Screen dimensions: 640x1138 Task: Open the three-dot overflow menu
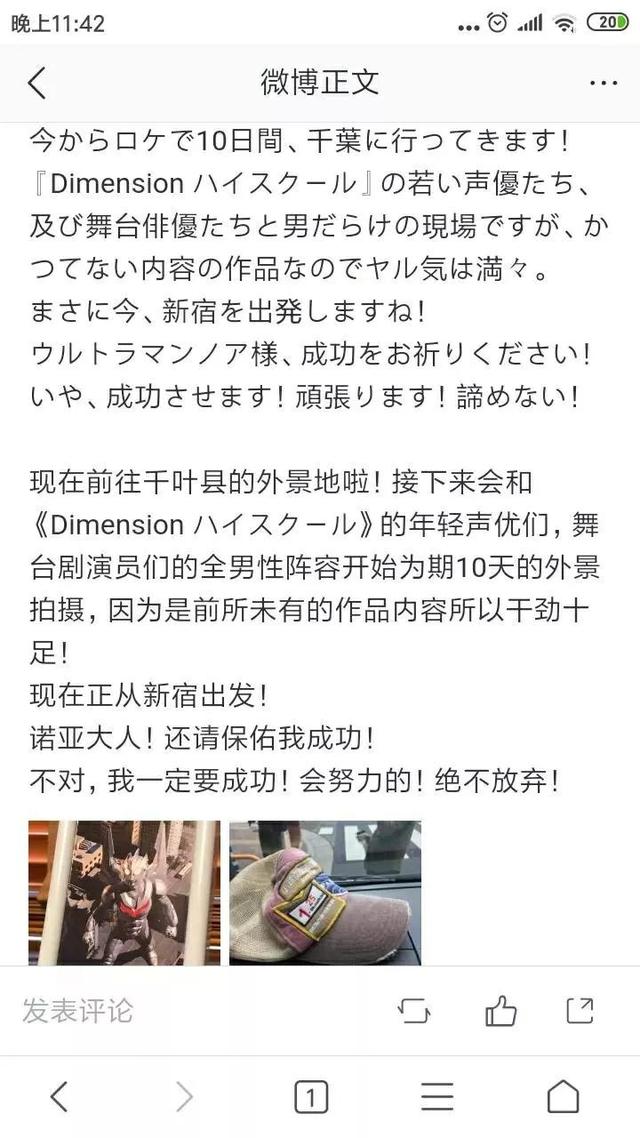(x=603, y=83)
